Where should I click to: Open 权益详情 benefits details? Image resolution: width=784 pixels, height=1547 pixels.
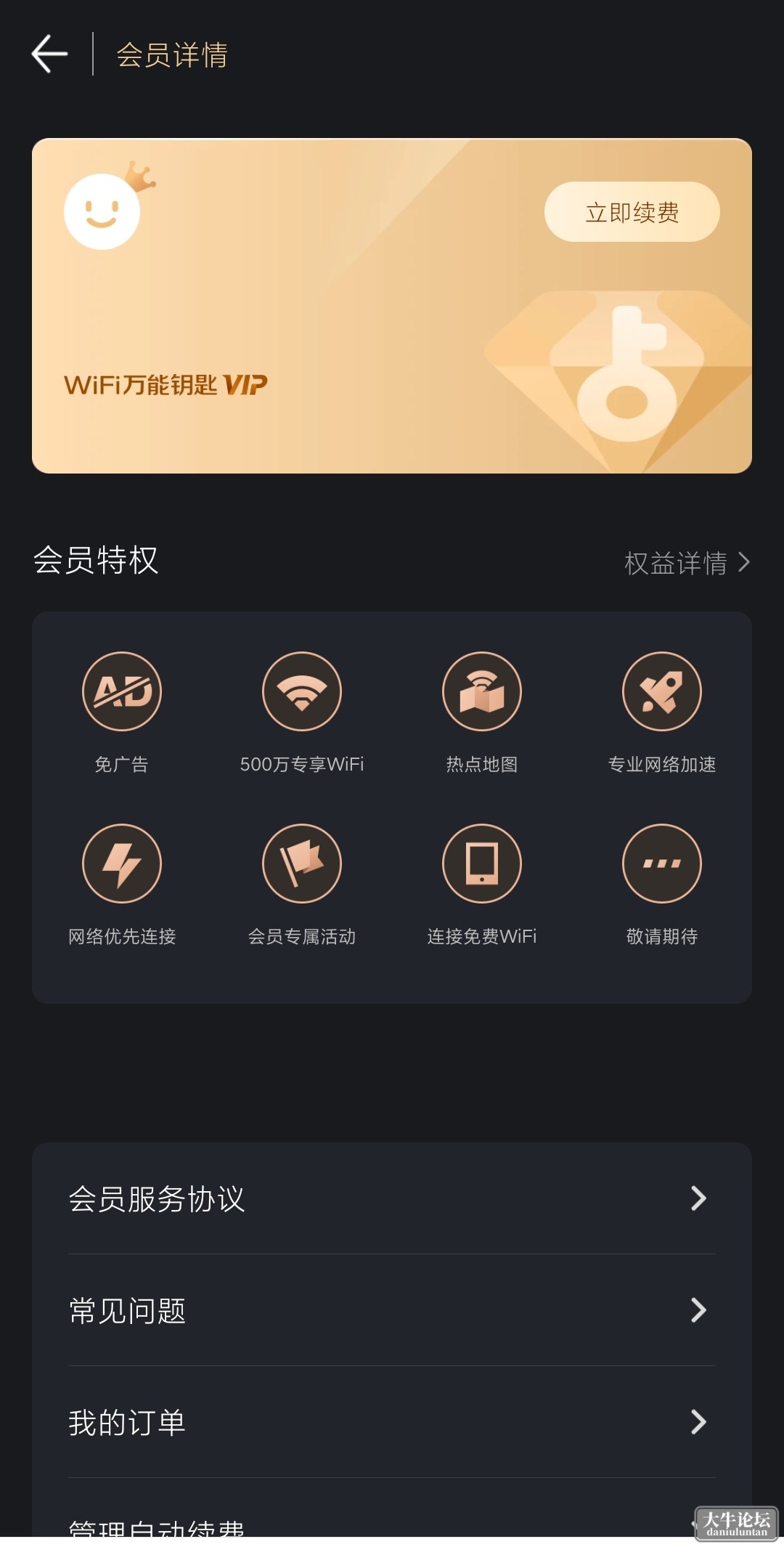(x=687, y=563)
